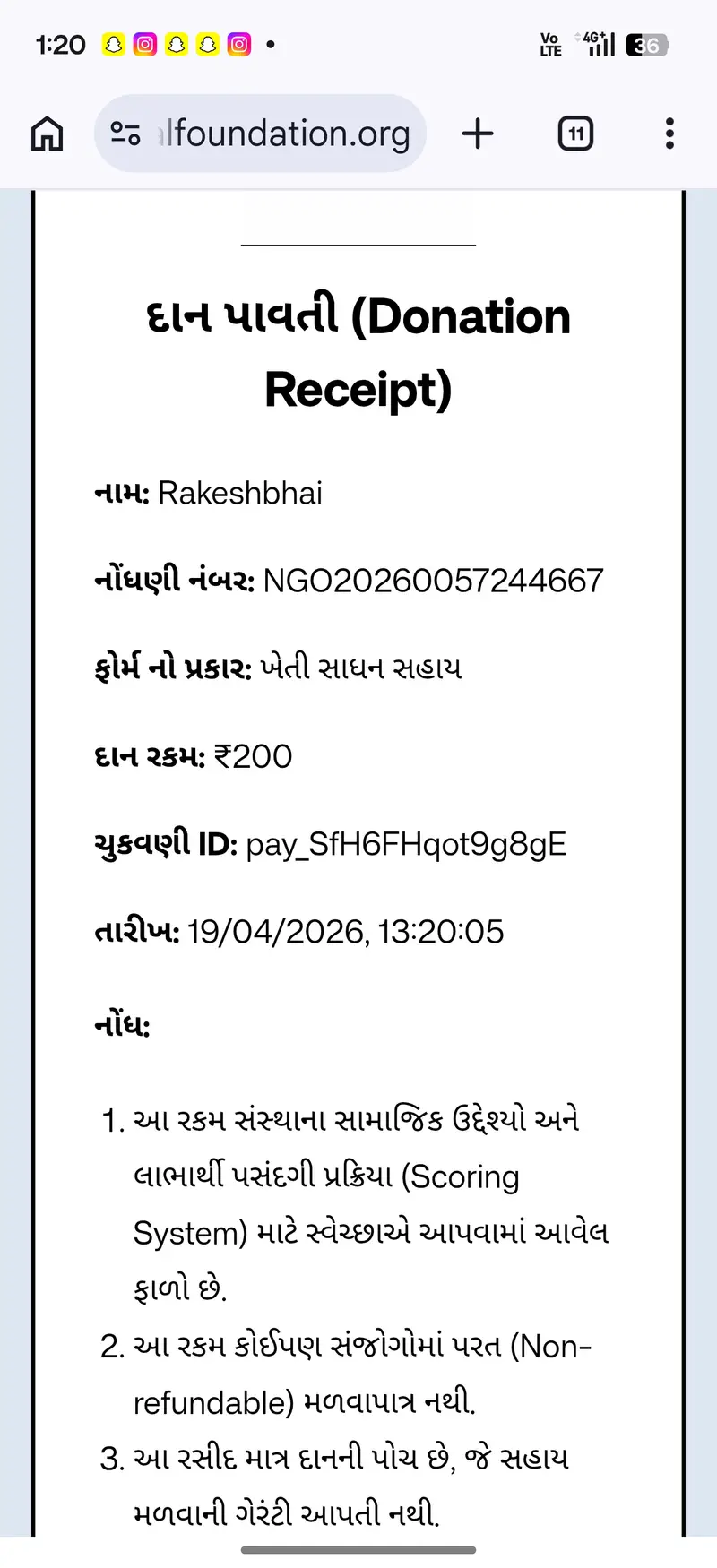The height and width of the screenshot is (1568, 717).
Task: Open the tab switcher showing 11 tabs
Action: click(x=575, y=134)
